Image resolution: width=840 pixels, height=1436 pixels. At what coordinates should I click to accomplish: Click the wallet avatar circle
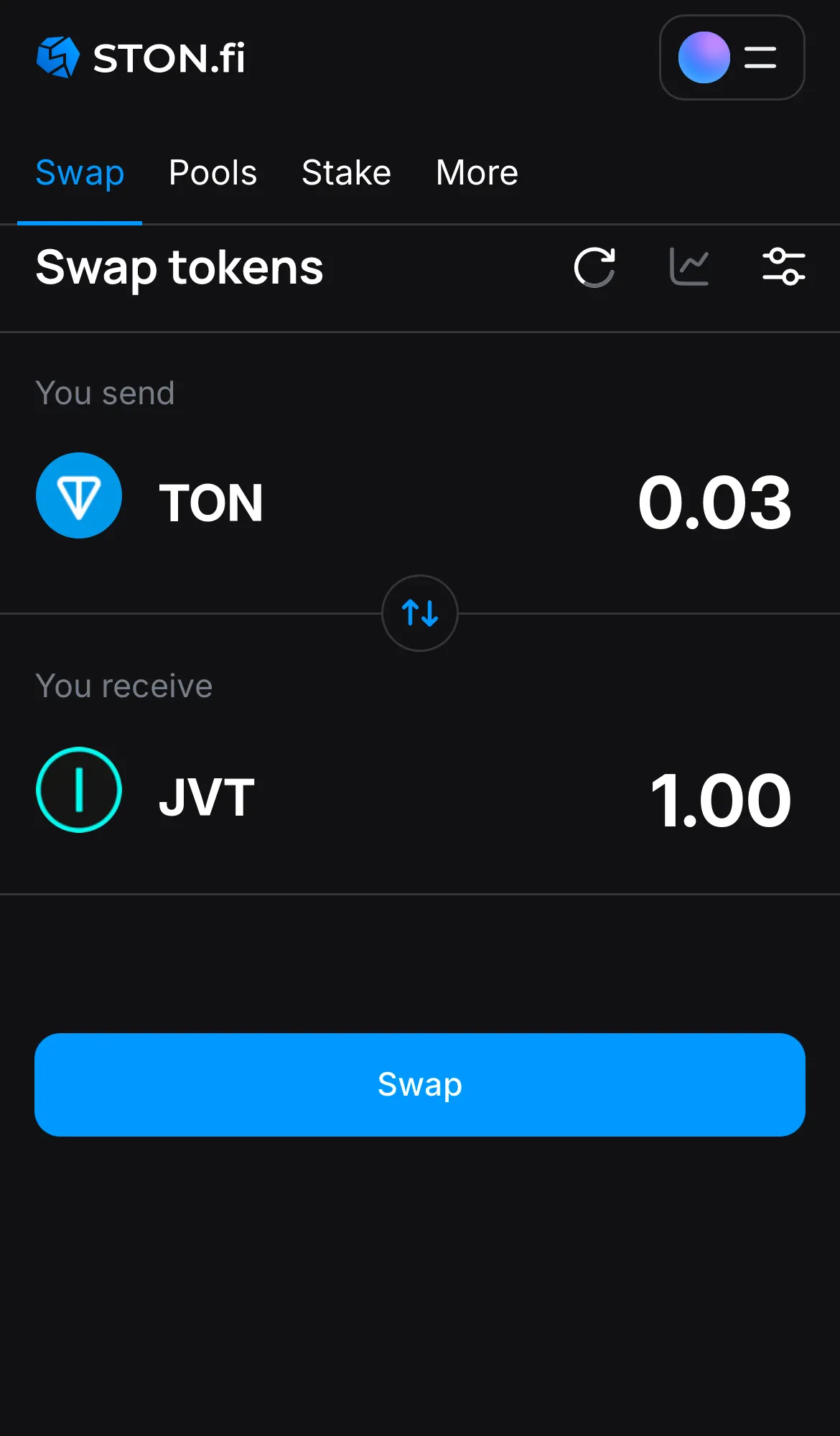(704, 57)
